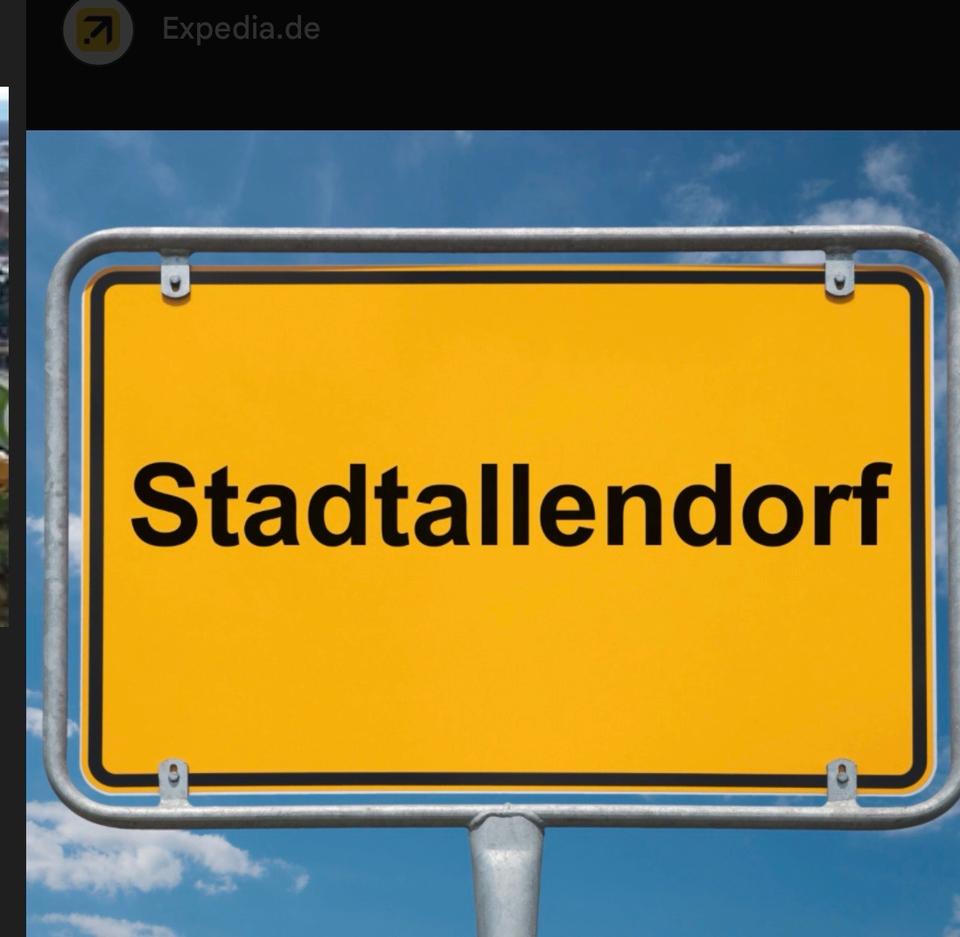This screenshot has height=937, width=960.
Task: Tap the Expedia.de site icon
Action: pyautogui.click(x=98, y=31)
